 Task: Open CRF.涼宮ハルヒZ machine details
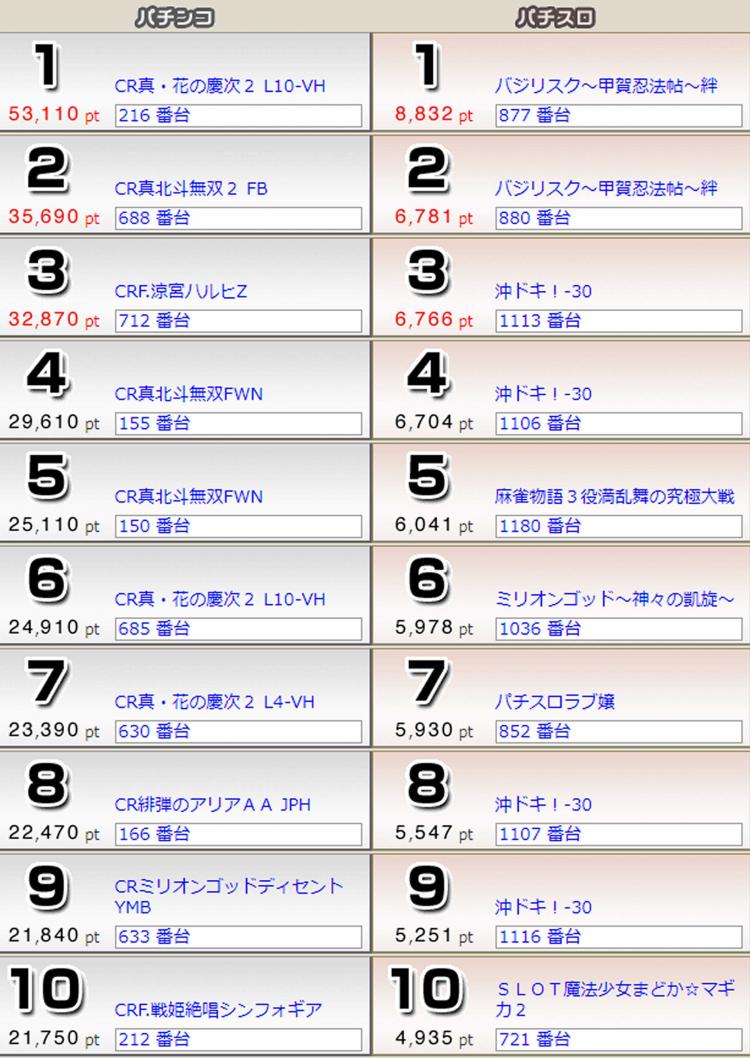tap(180, 291)
